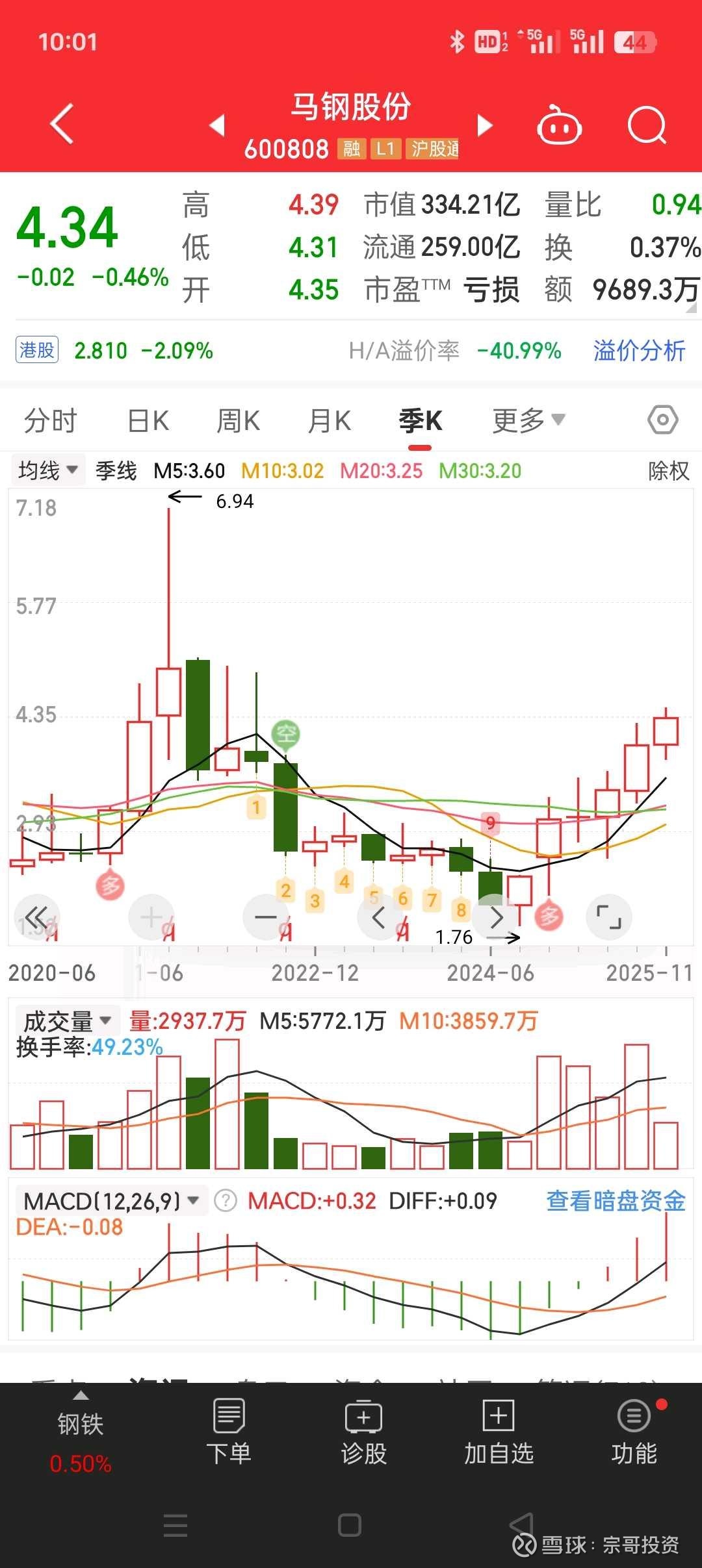Expand chart to full screen

(609, 917)
